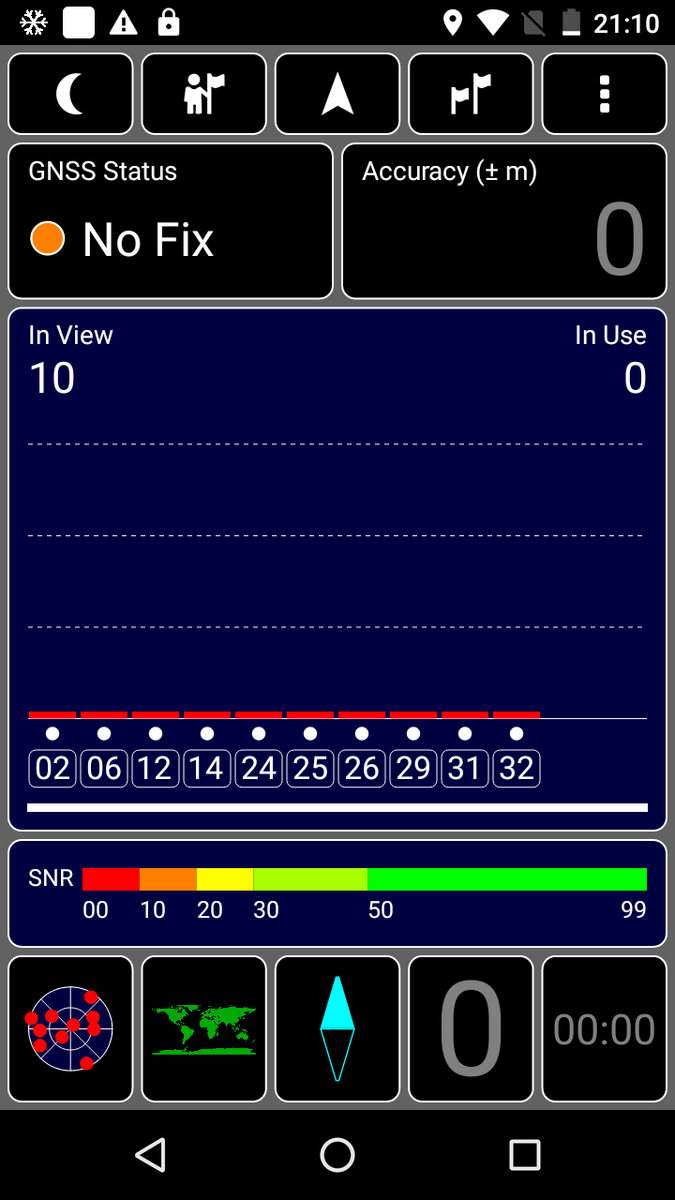Viewport: 675px width, 1200px height.
Task: Open the satellite sky radar view
Action: point(70,1029)
